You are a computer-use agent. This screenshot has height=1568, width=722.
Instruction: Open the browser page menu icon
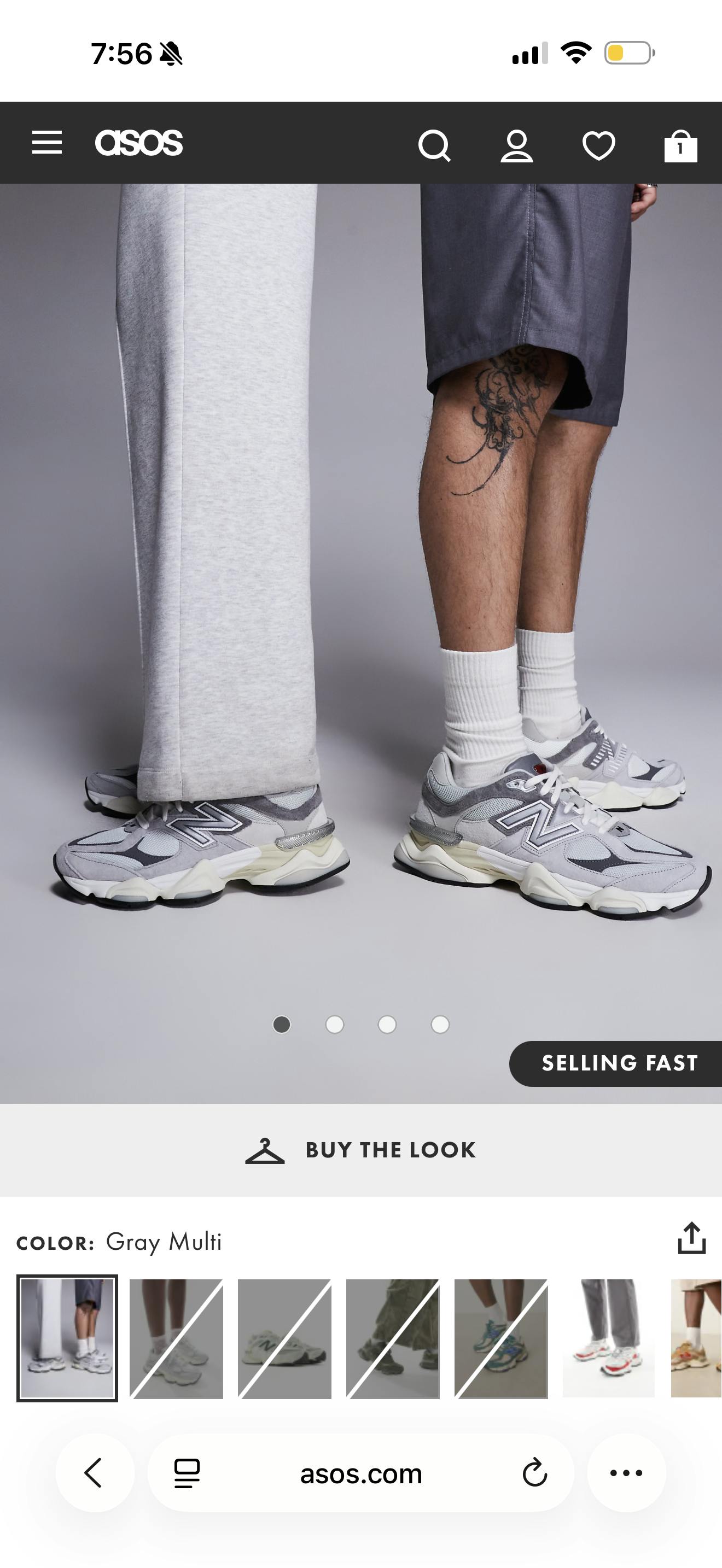187,1473
